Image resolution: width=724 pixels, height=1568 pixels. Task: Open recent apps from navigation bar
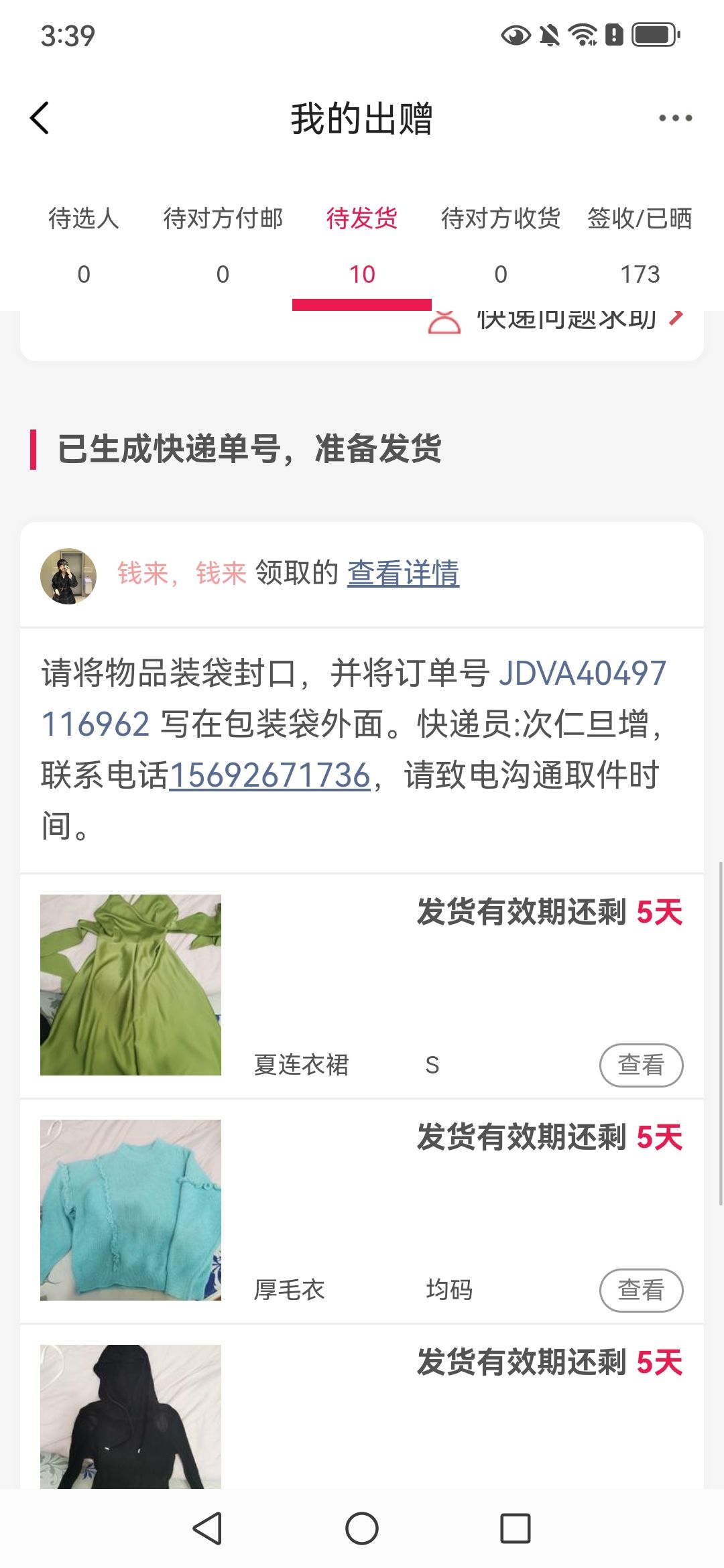click(516, 1528)
